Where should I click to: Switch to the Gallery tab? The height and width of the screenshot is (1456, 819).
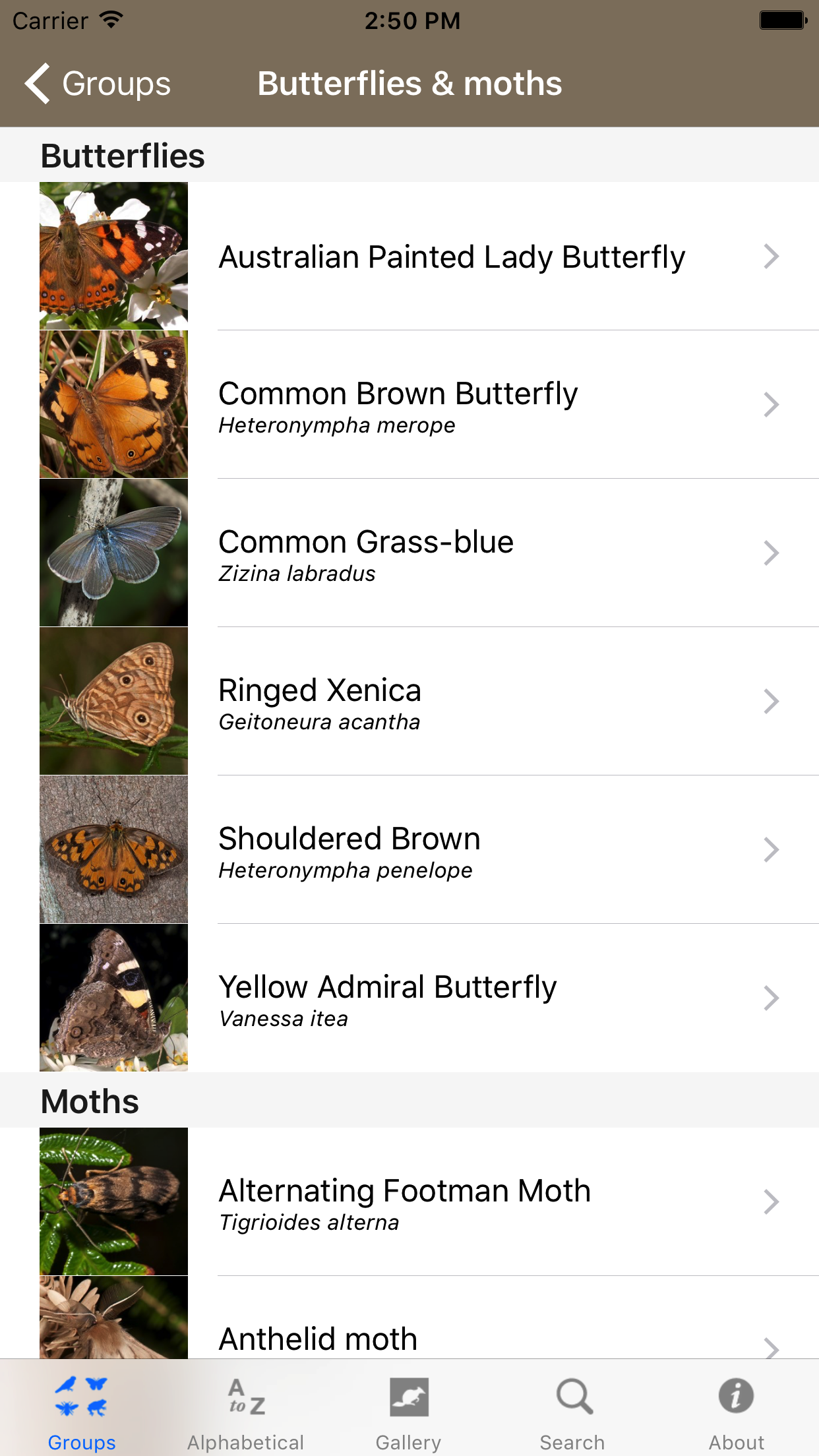409,1412
